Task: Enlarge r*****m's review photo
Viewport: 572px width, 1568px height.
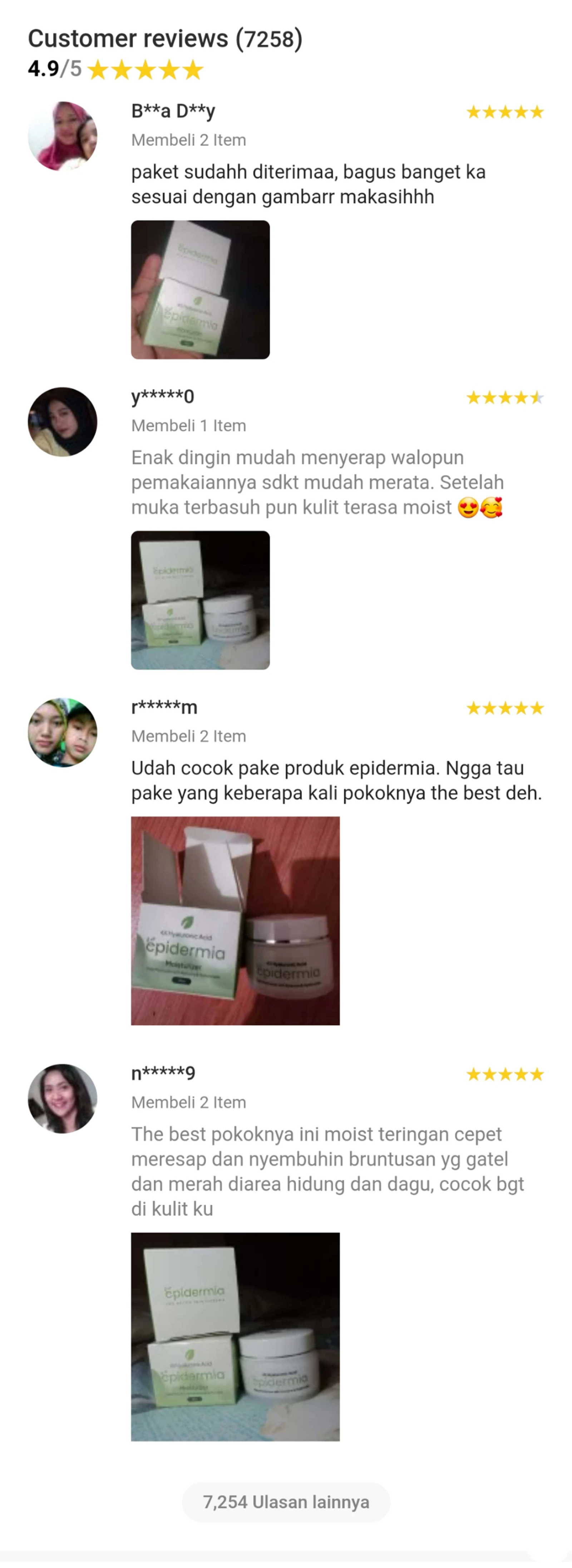Action: click(235, 920)
